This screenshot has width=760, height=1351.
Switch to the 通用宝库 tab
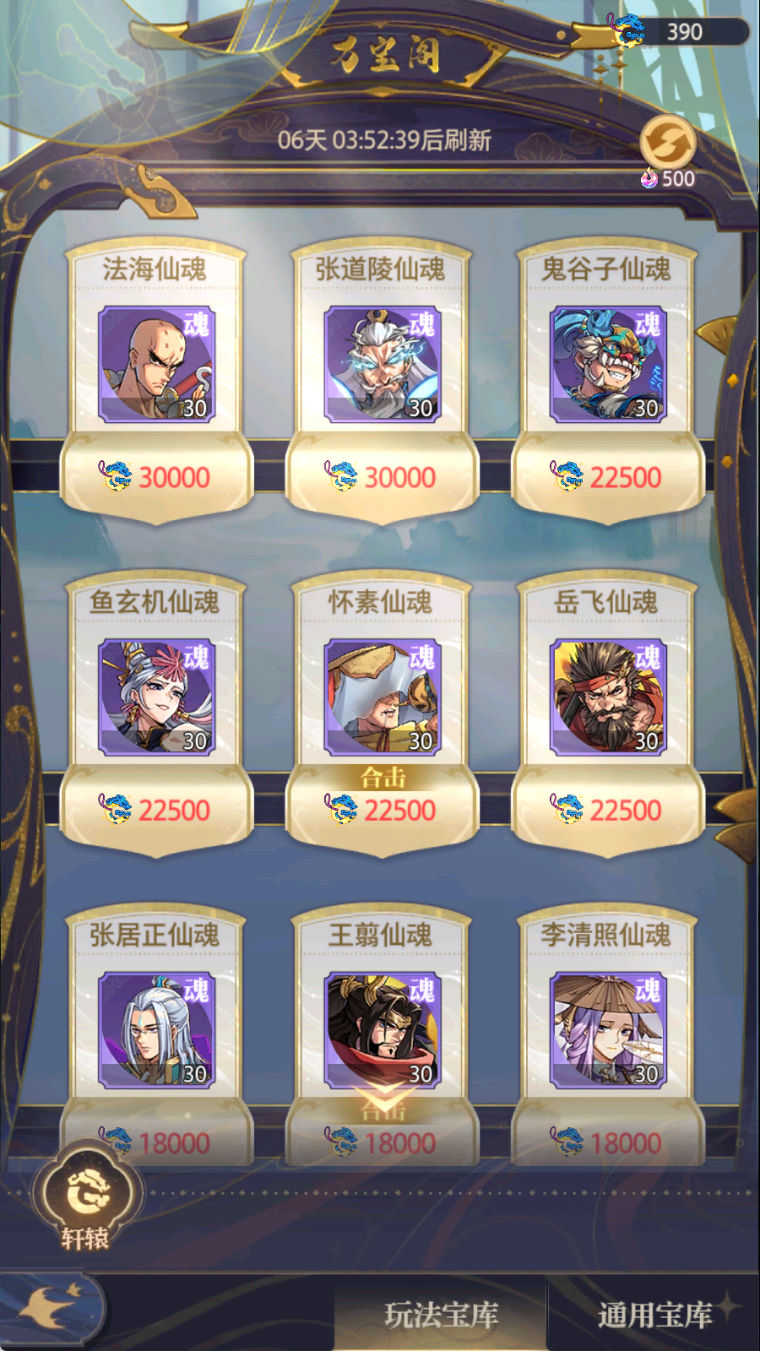[x=655, y=1315]
